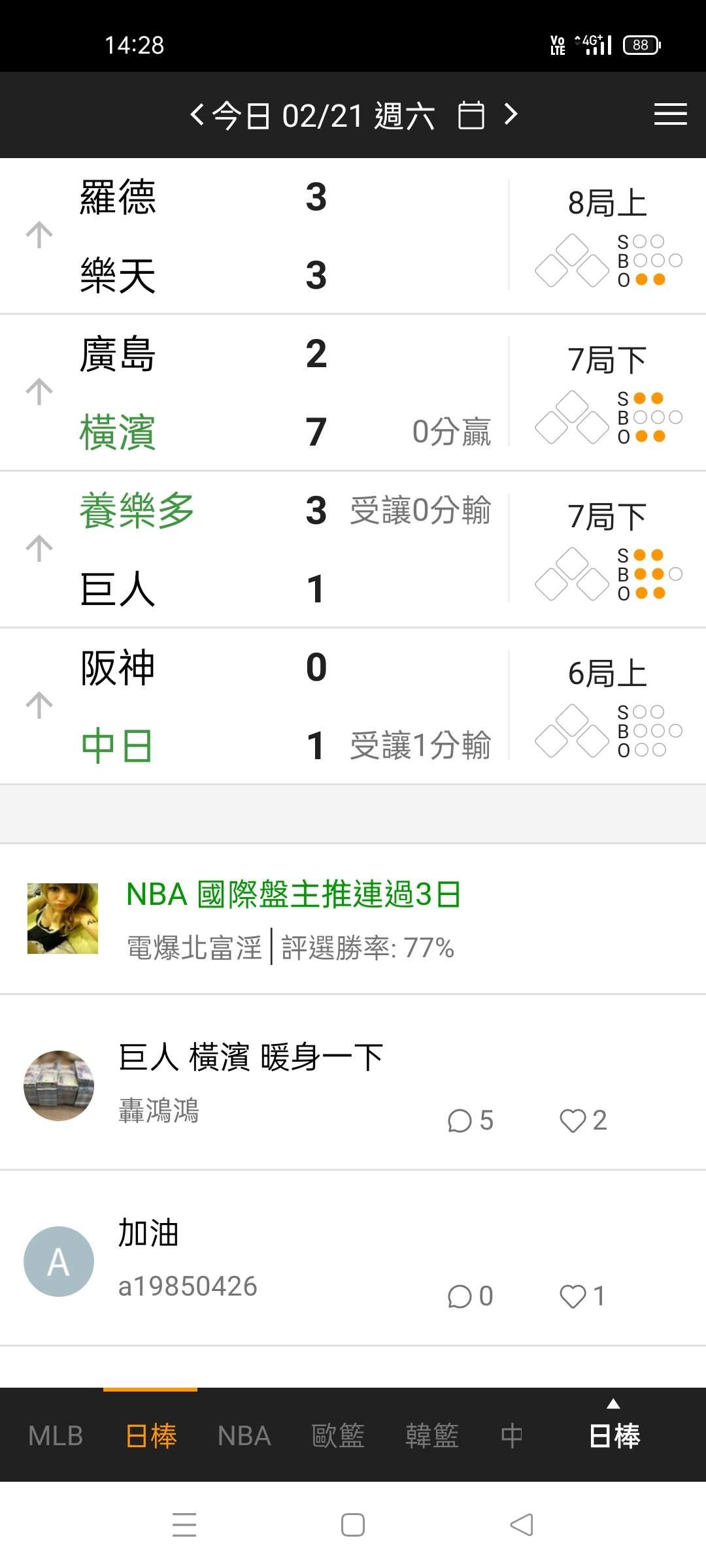The width and height of the screenshot is (706, 1568).
Task: Open the 加油 post by a19850426
Action: pyautogui.click(x=148, y=1233)
